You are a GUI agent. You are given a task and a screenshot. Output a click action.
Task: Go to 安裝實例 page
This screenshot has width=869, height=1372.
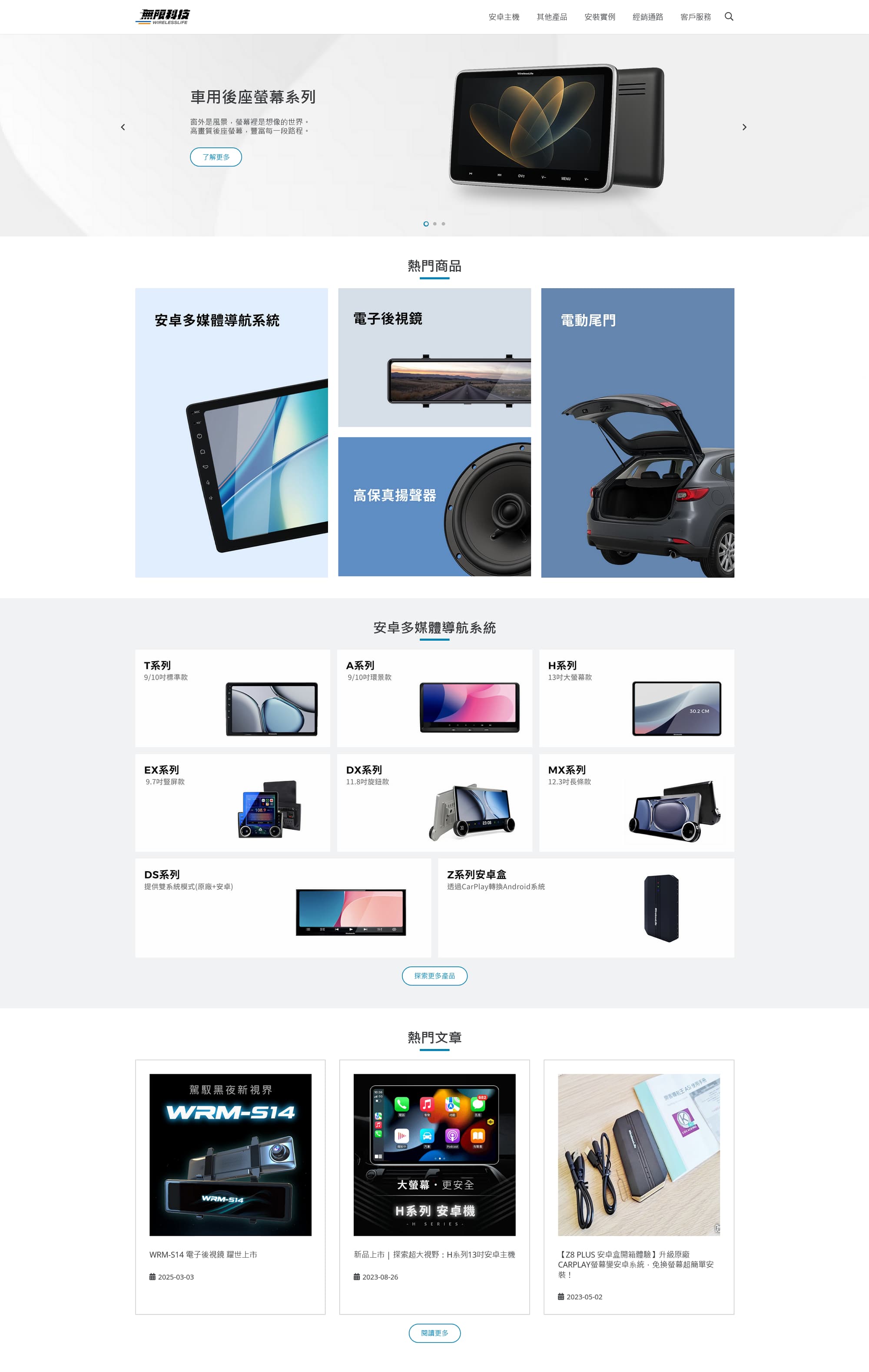pyautogui.click(x=599, y=17)
